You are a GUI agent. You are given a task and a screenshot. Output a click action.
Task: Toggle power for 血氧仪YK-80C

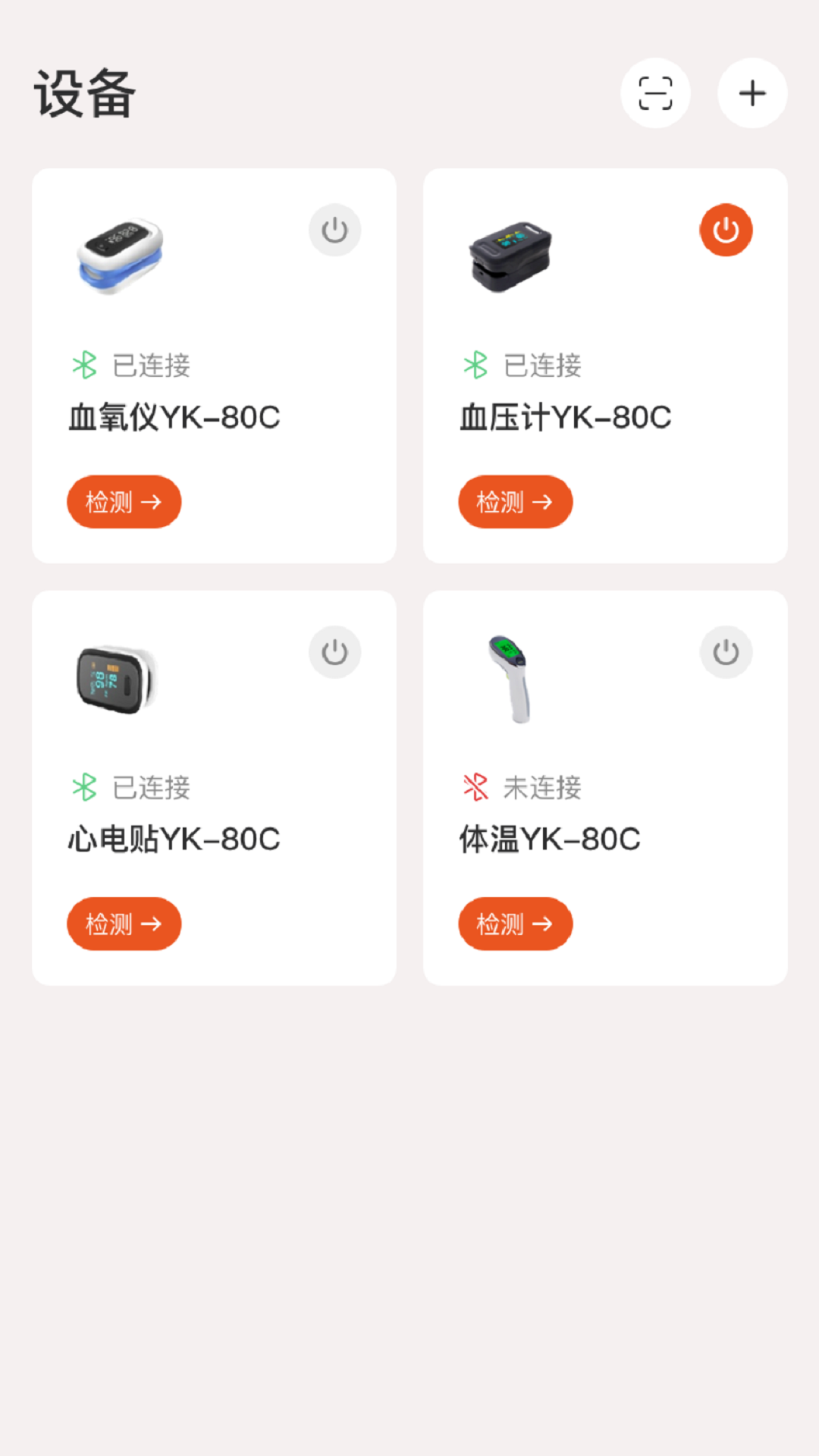[334, 230]
